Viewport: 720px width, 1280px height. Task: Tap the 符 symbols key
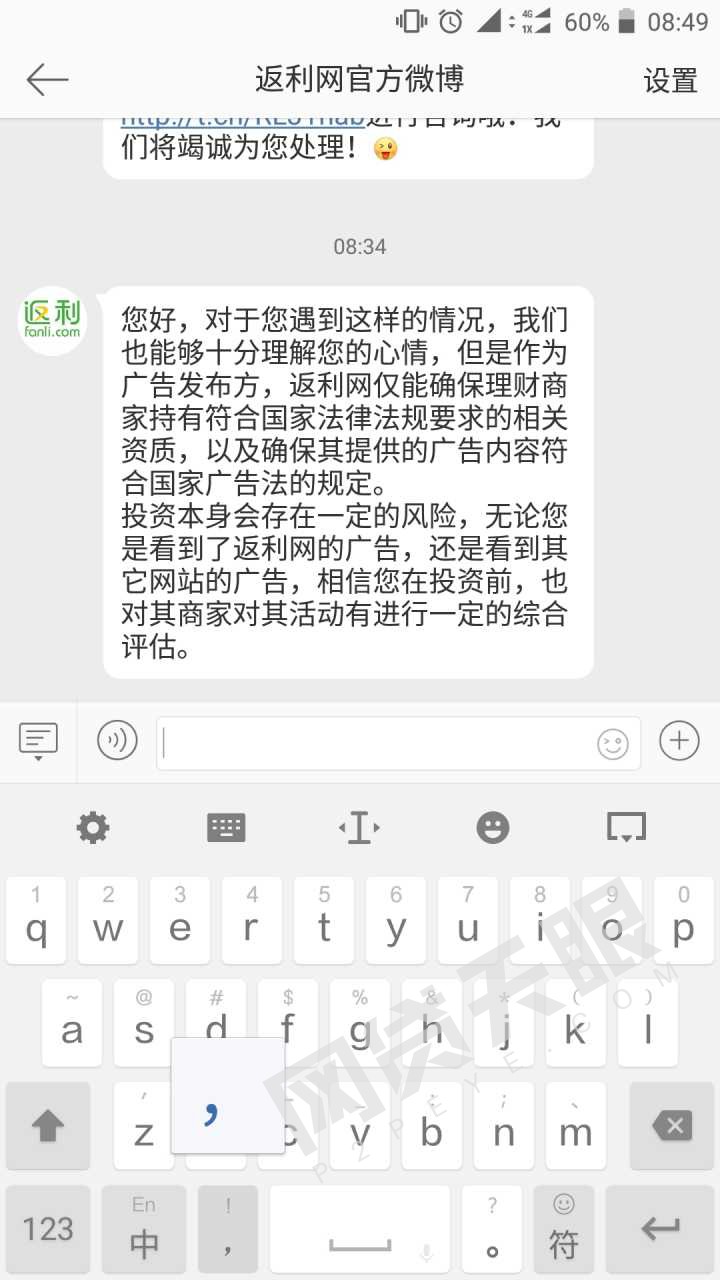[564, 1229]
